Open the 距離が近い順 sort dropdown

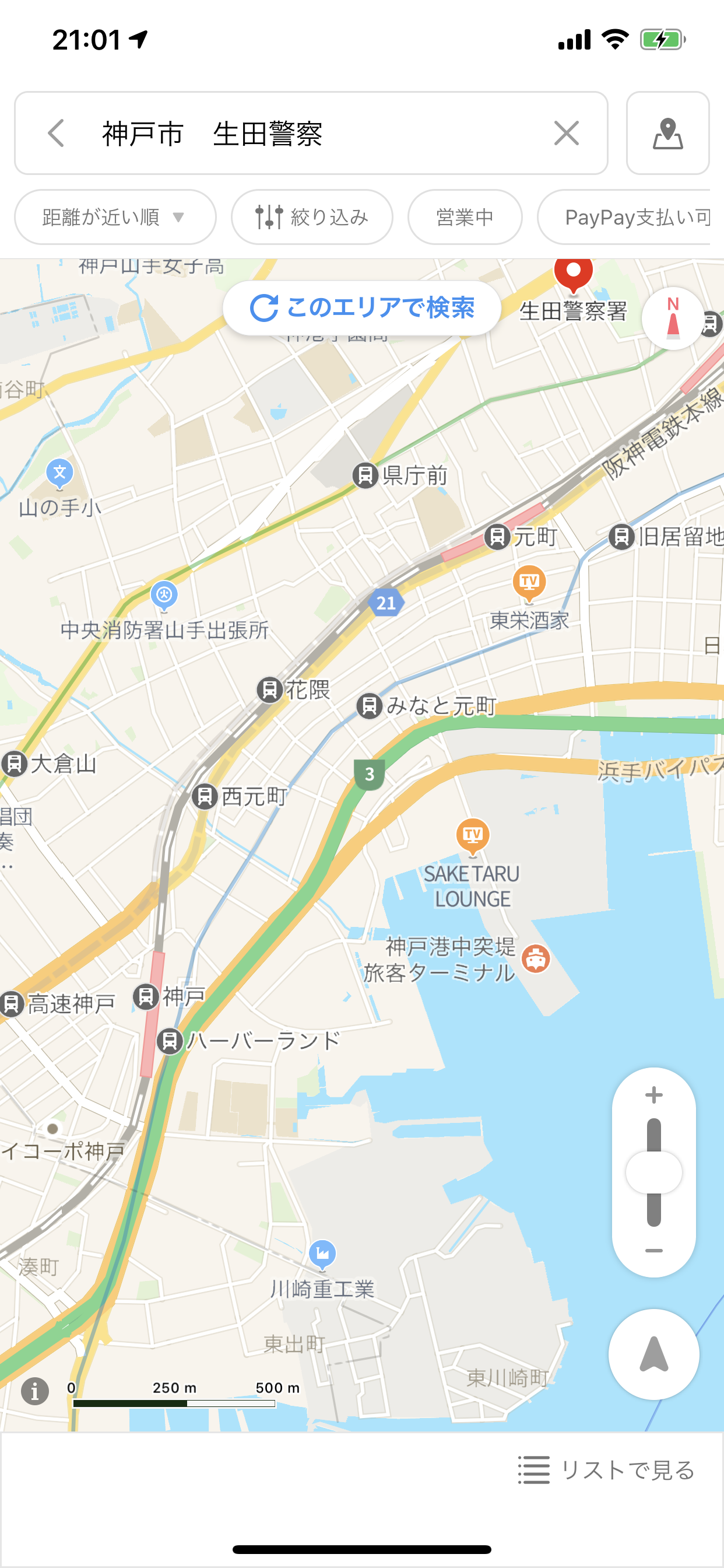pyautogui.click(x=115, y=218)
